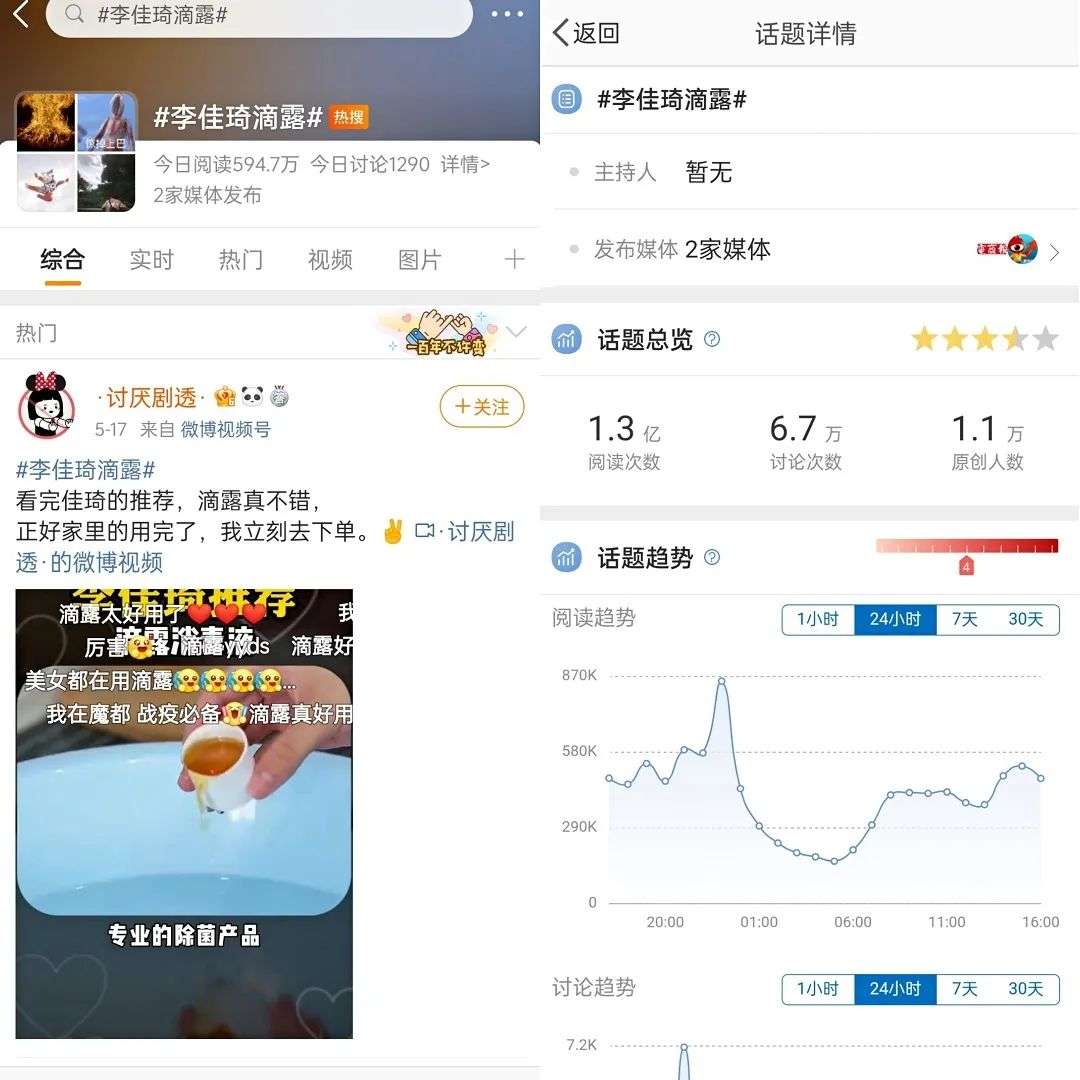
Task: Follow 讨厌剧透 with the 关注 button
Action: tap(482, 407)
